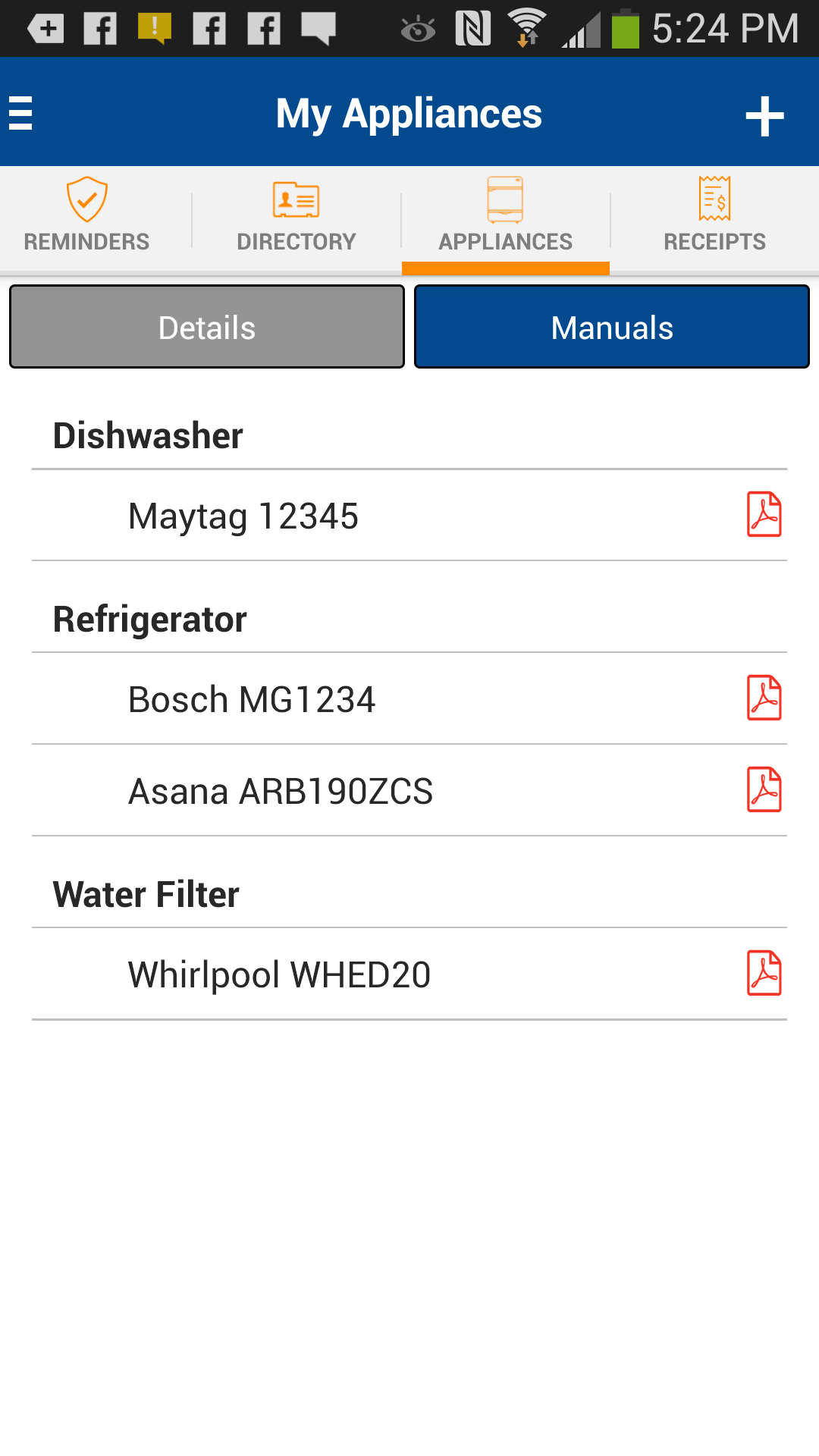Open the Maytag 12345 manual row
Image resolution: width=819 pixels, height=1456 pixels.
point(409,516)
